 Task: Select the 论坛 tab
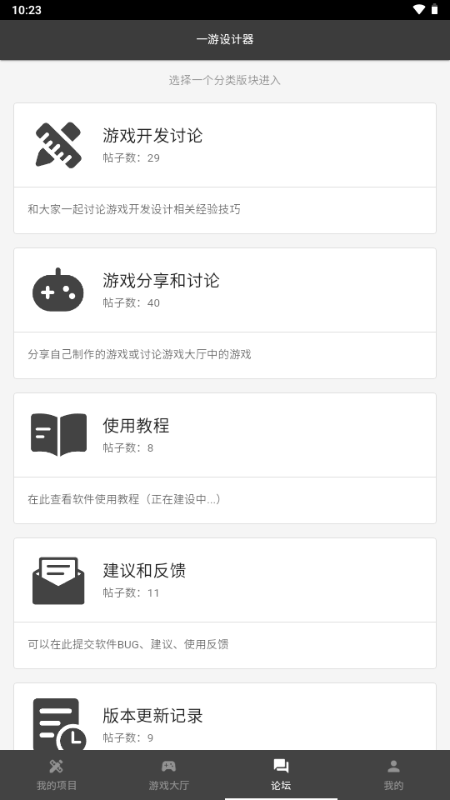click(x=281, y=774)
